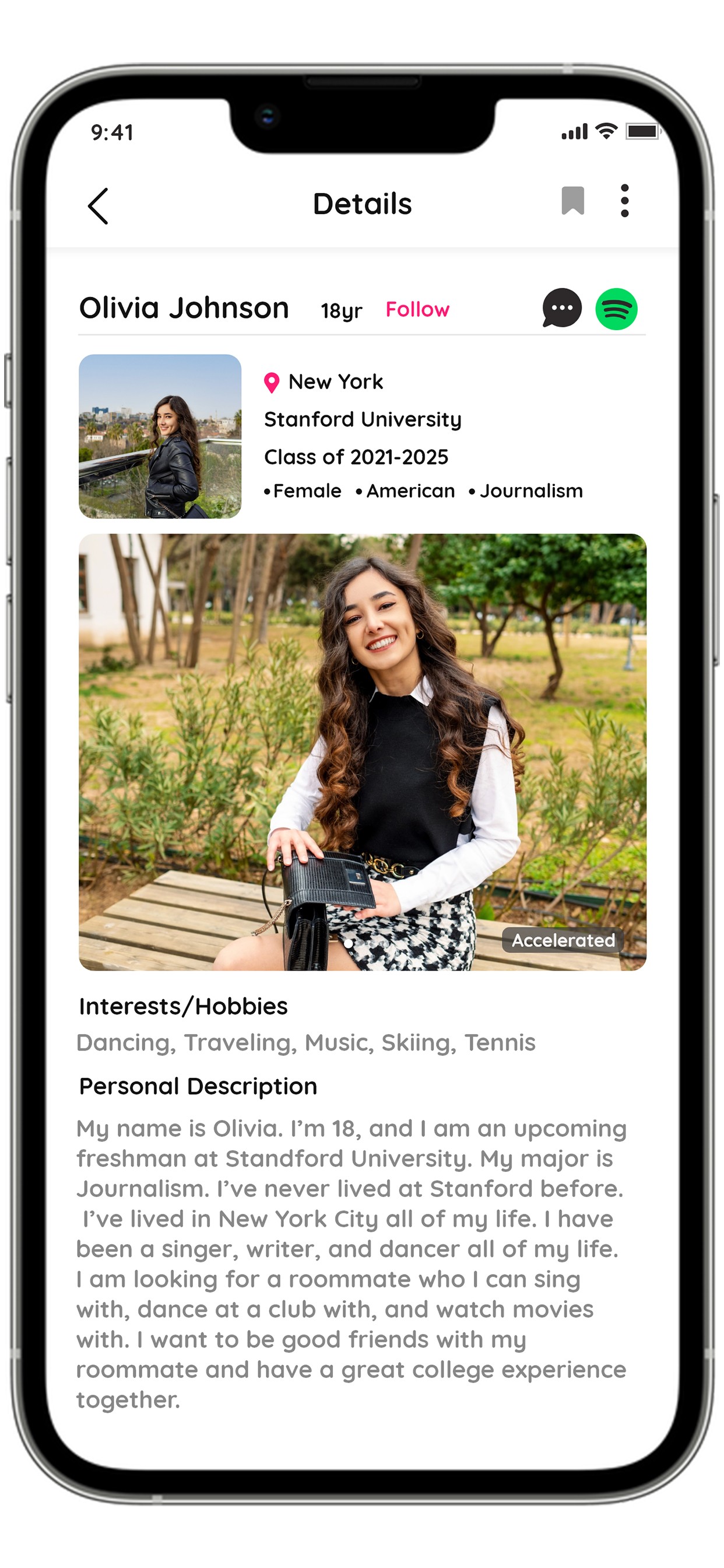Follow Olivia Johnson
Image resolution: width=724 pixels, height=1568 pixels.
tap(417, 309)
